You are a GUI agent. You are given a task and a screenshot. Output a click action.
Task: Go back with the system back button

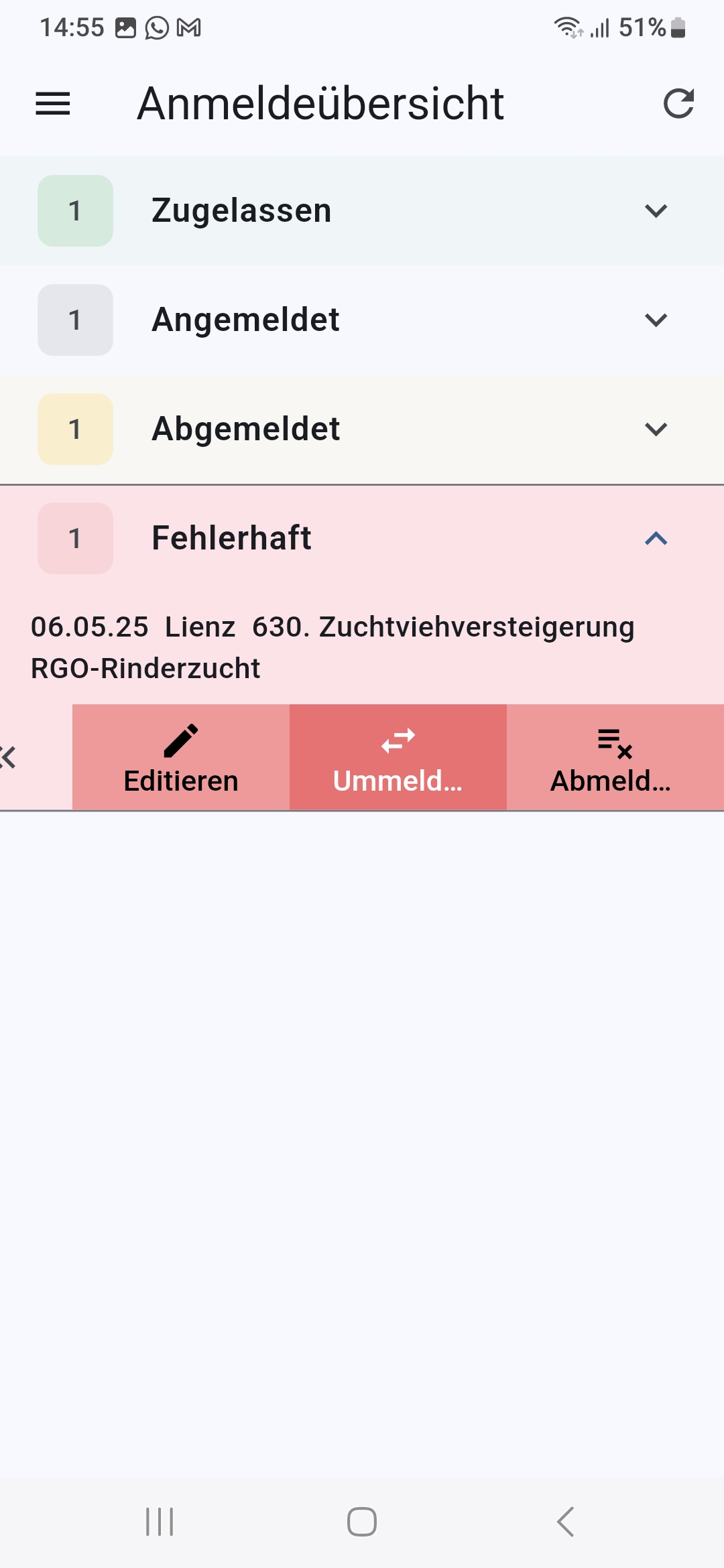pyautogui.click(x=565, y=1522)
